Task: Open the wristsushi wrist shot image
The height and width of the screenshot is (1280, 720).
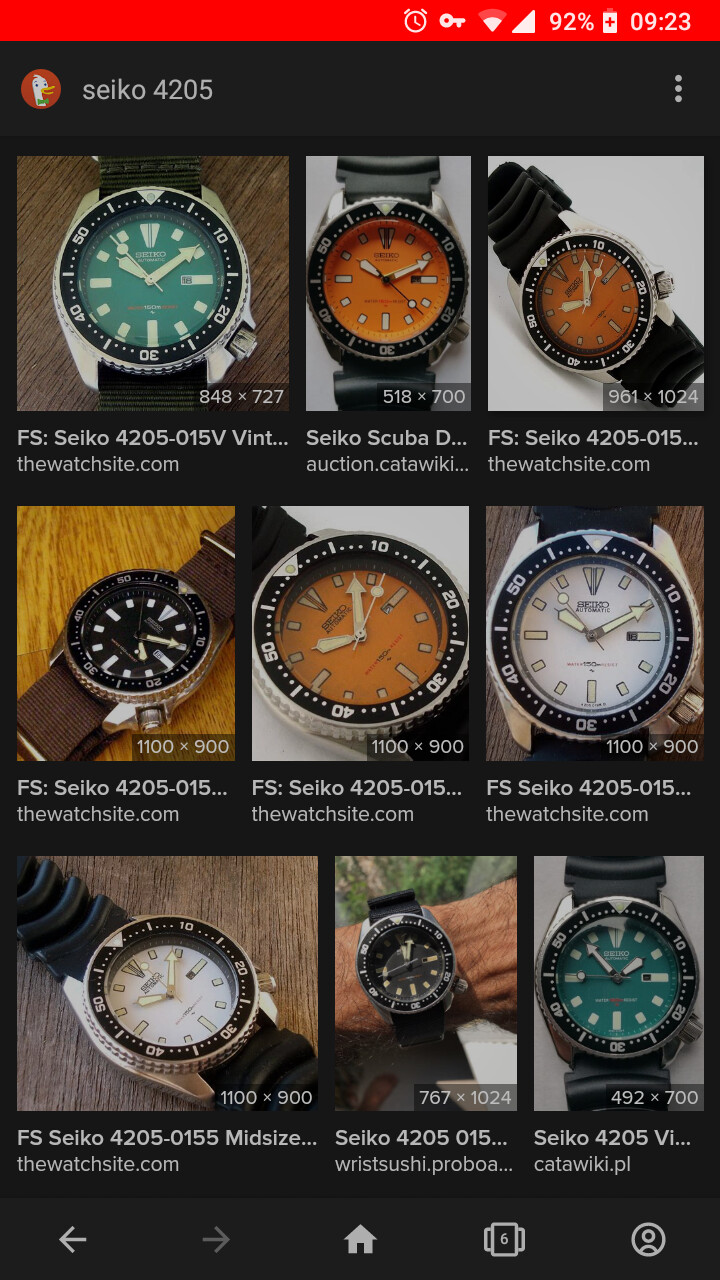Action: (x=426, y=983)
